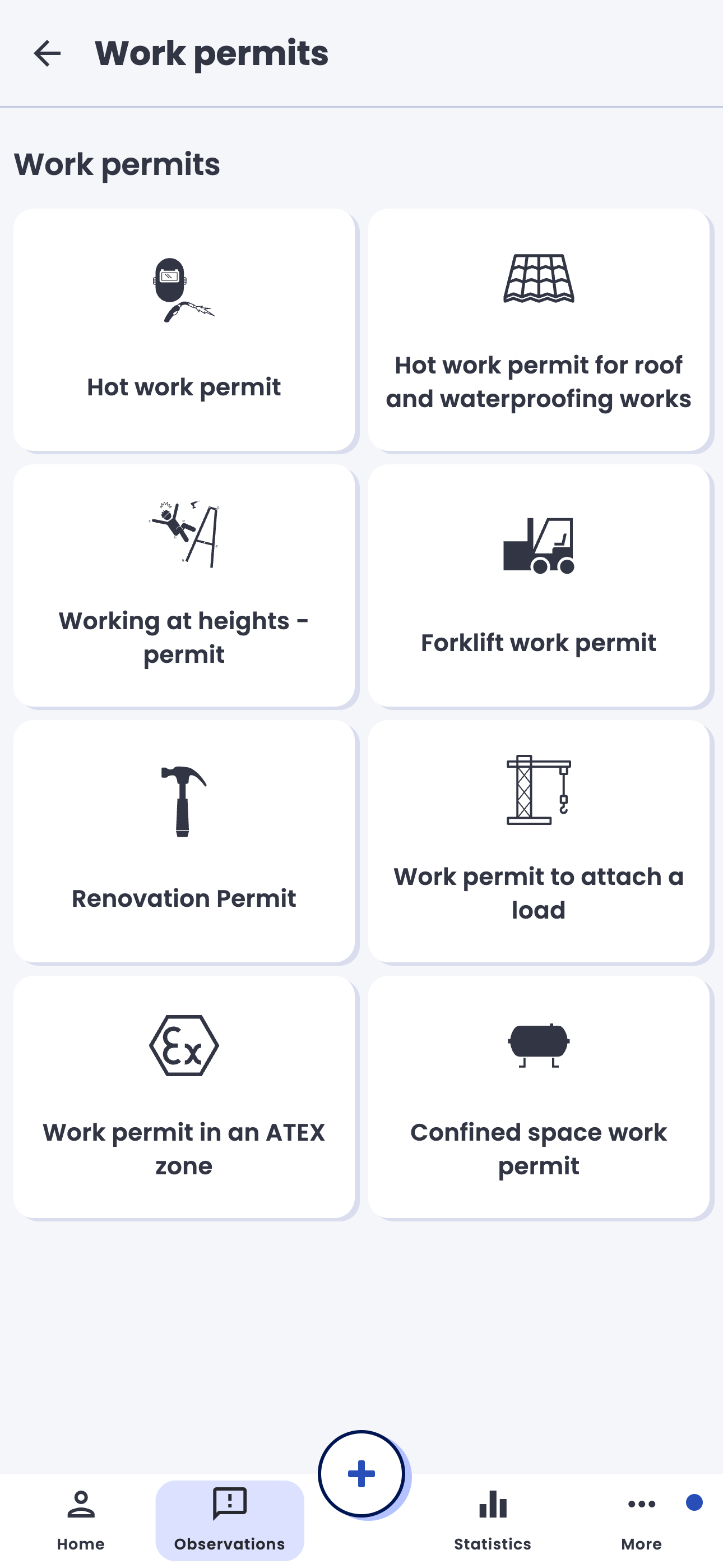Select Hot work permit for roof and waterproofing
Screen dimensions: 723x1568
pos(539,330)
